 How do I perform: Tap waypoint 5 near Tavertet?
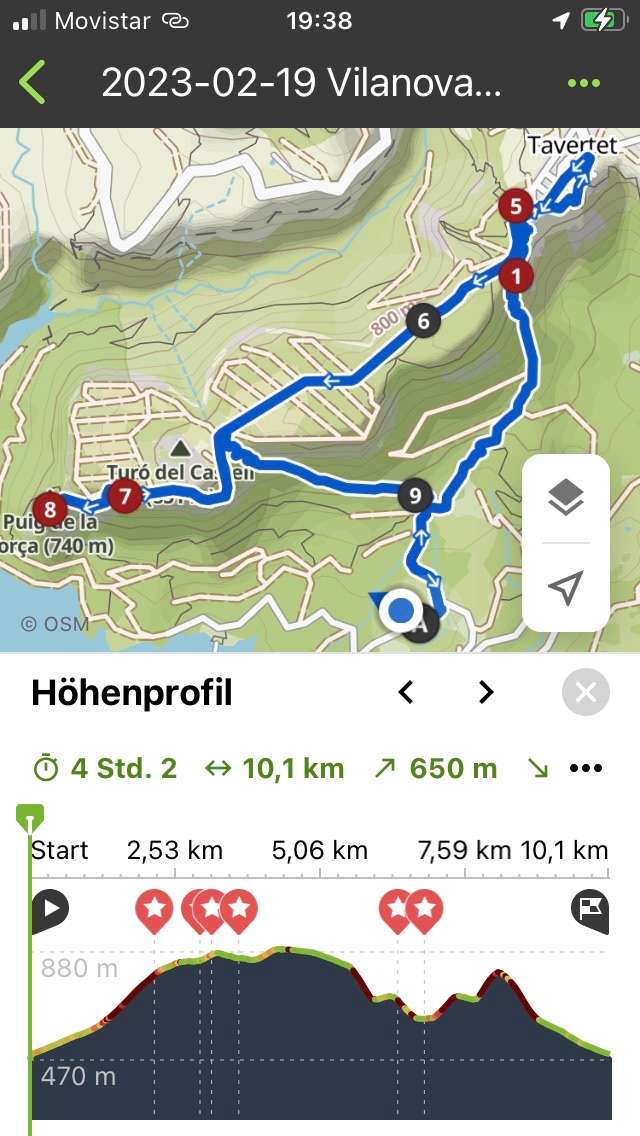coord(515,207)
